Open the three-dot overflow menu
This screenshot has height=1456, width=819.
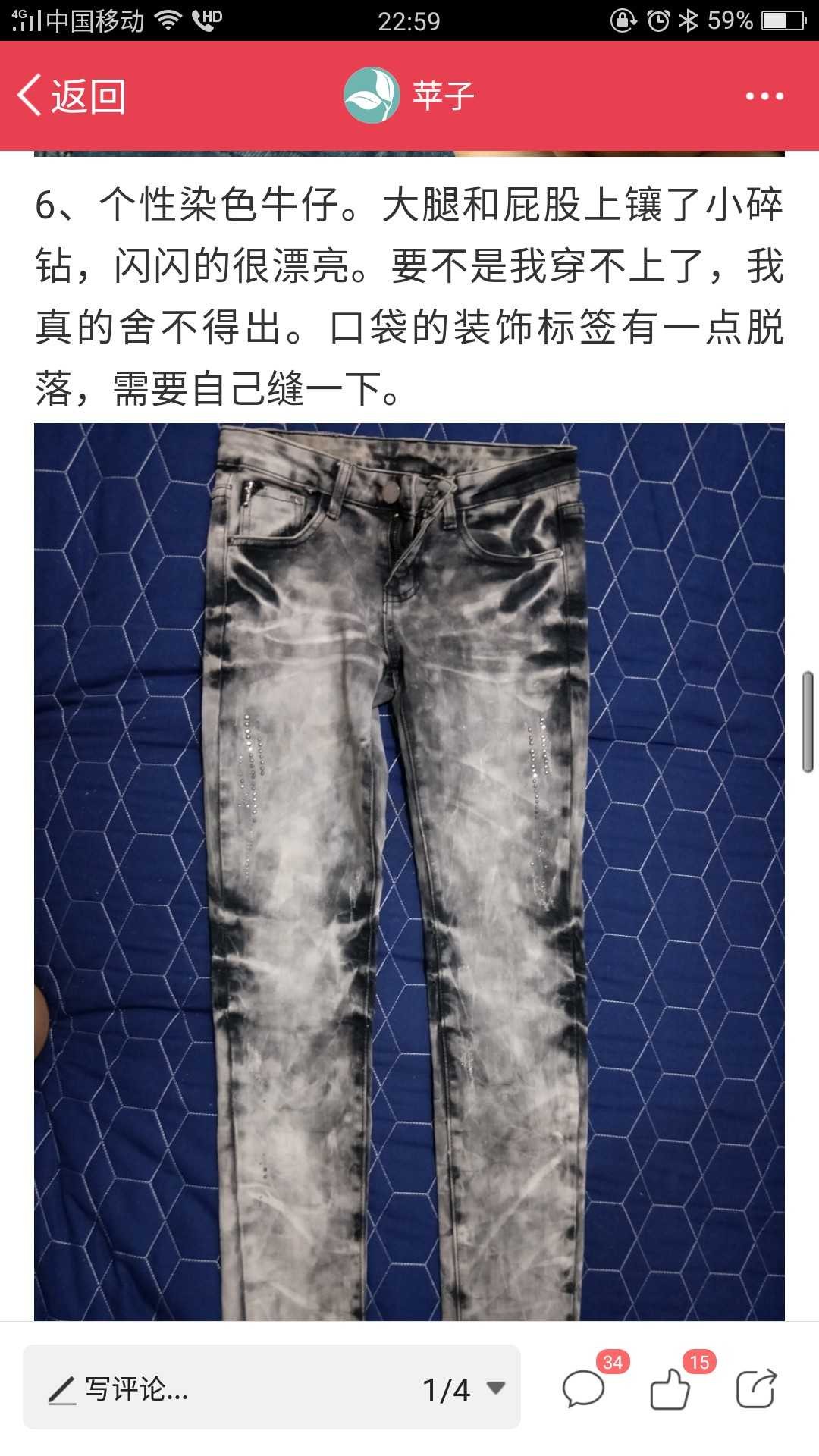(764, 96)
